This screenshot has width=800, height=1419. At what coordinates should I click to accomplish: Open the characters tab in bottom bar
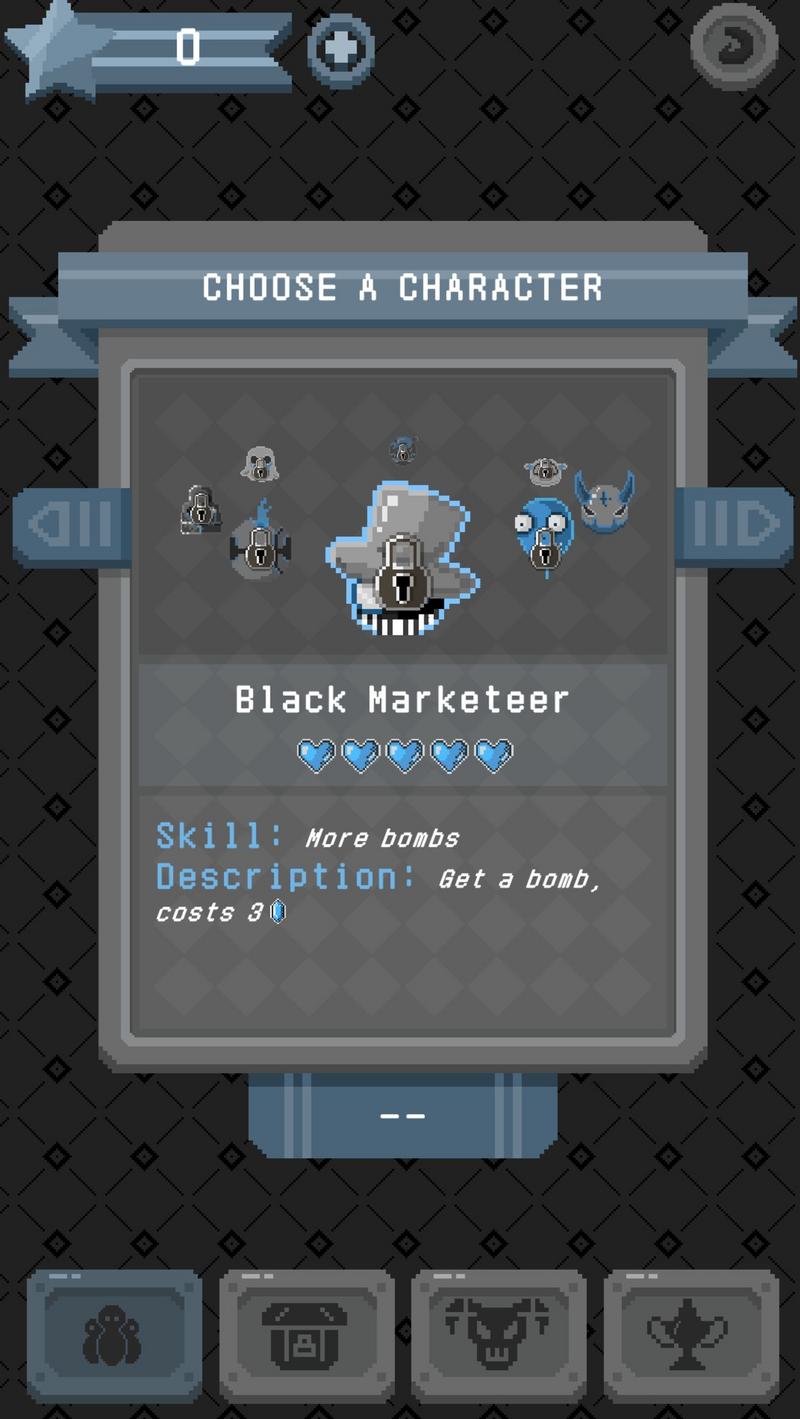[114, 1335]
